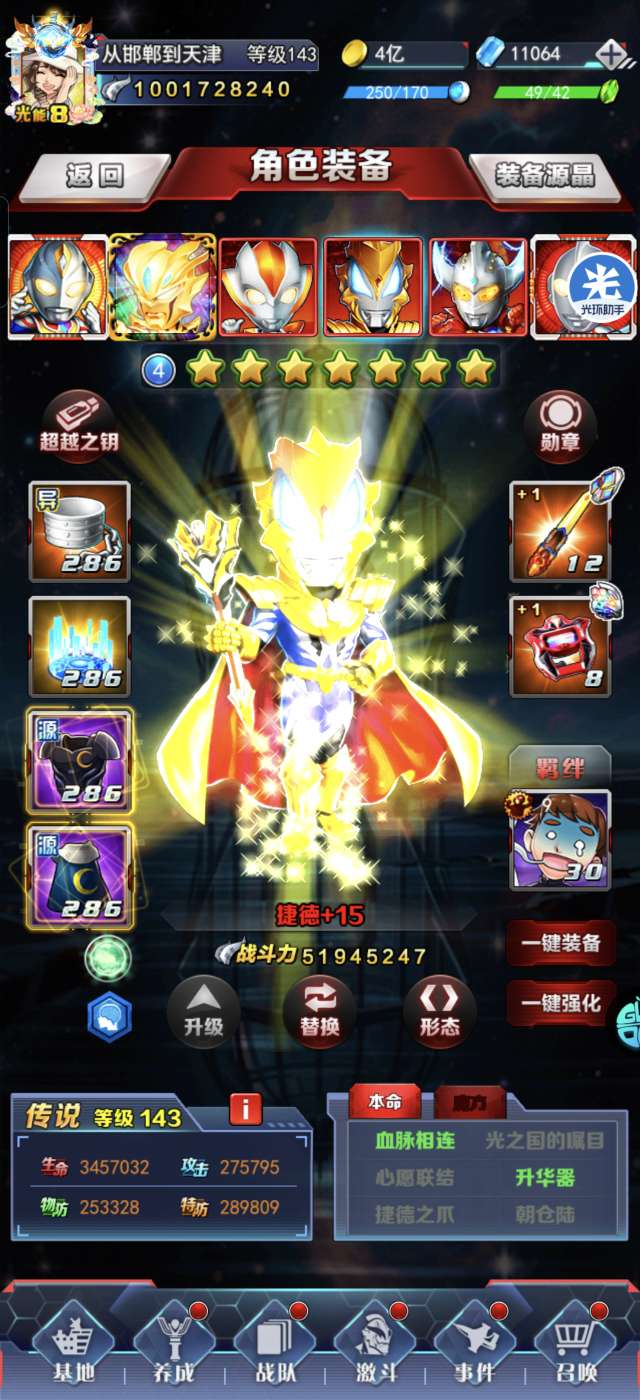
Task: Open the 超越之钥 key feature
Action: (x=79, y=425)
